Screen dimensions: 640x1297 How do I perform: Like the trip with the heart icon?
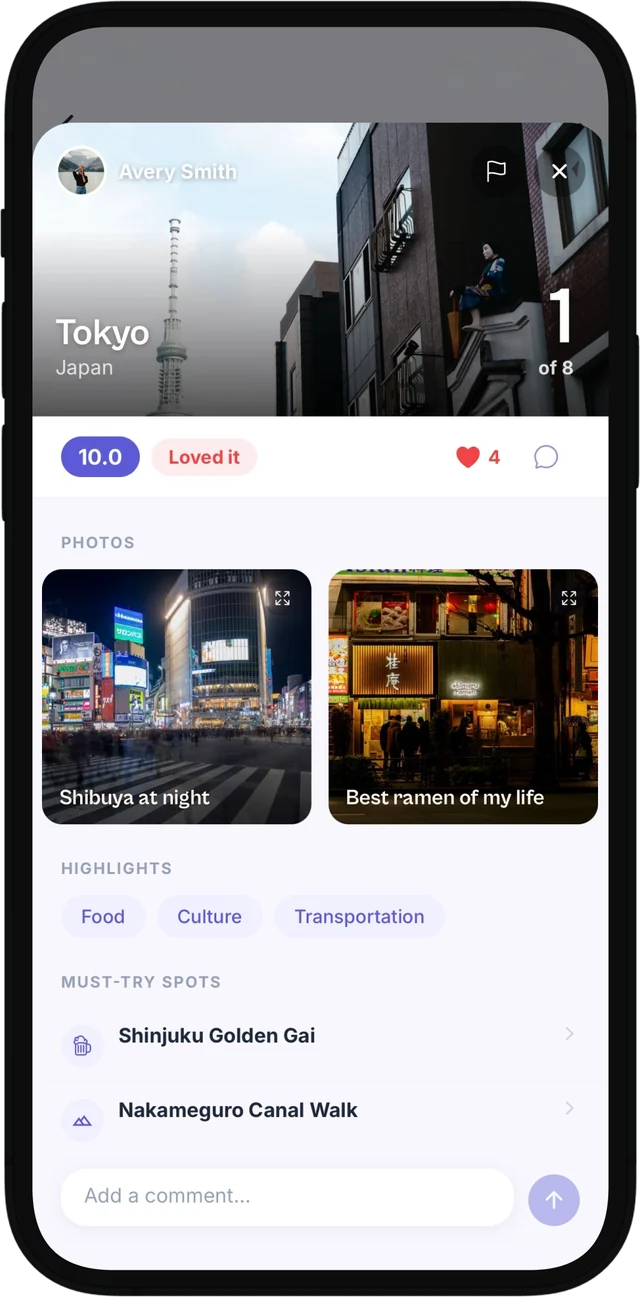click(468, 457)
